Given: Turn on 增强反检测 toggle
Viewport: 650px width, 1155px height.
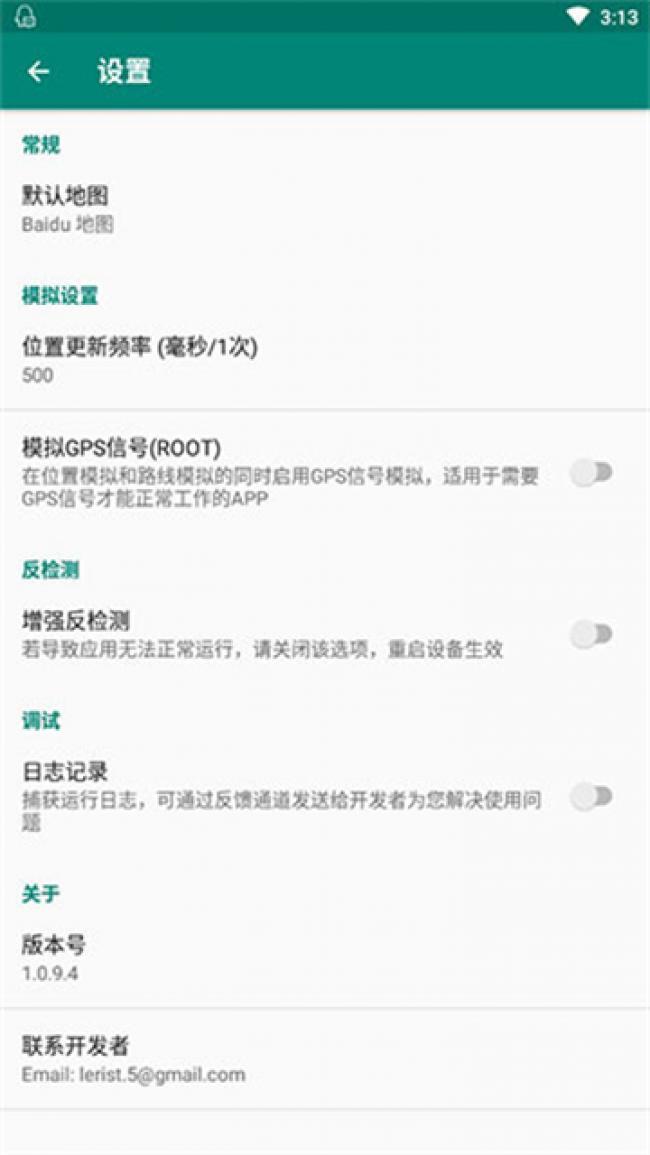Looking at the screenshot, I should pyautogui.click(x=591, y=634).
